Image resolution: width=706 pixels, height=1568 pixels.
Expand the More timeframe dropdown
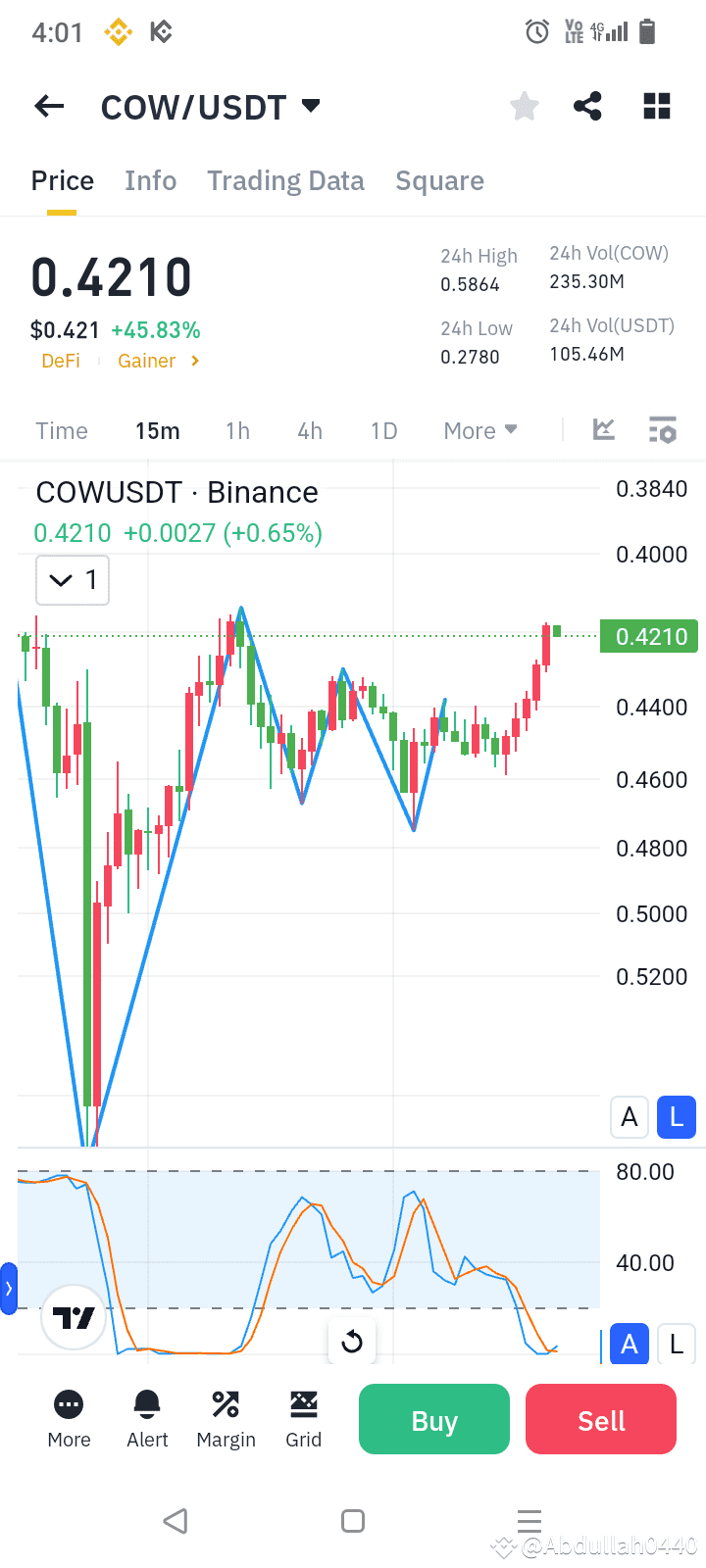point(479,429)
